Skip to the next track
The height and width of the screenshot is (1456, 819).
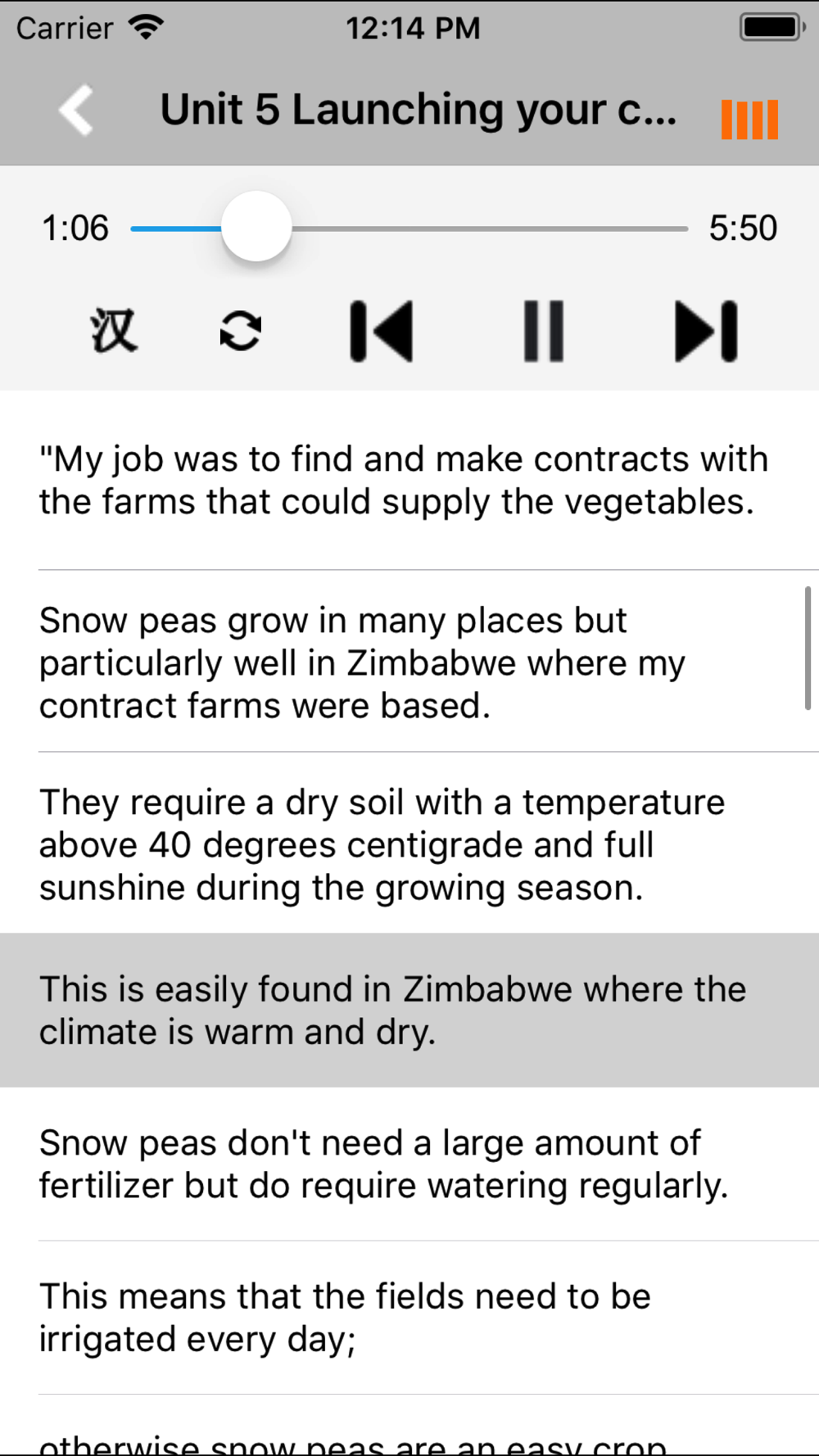(706, 331)
